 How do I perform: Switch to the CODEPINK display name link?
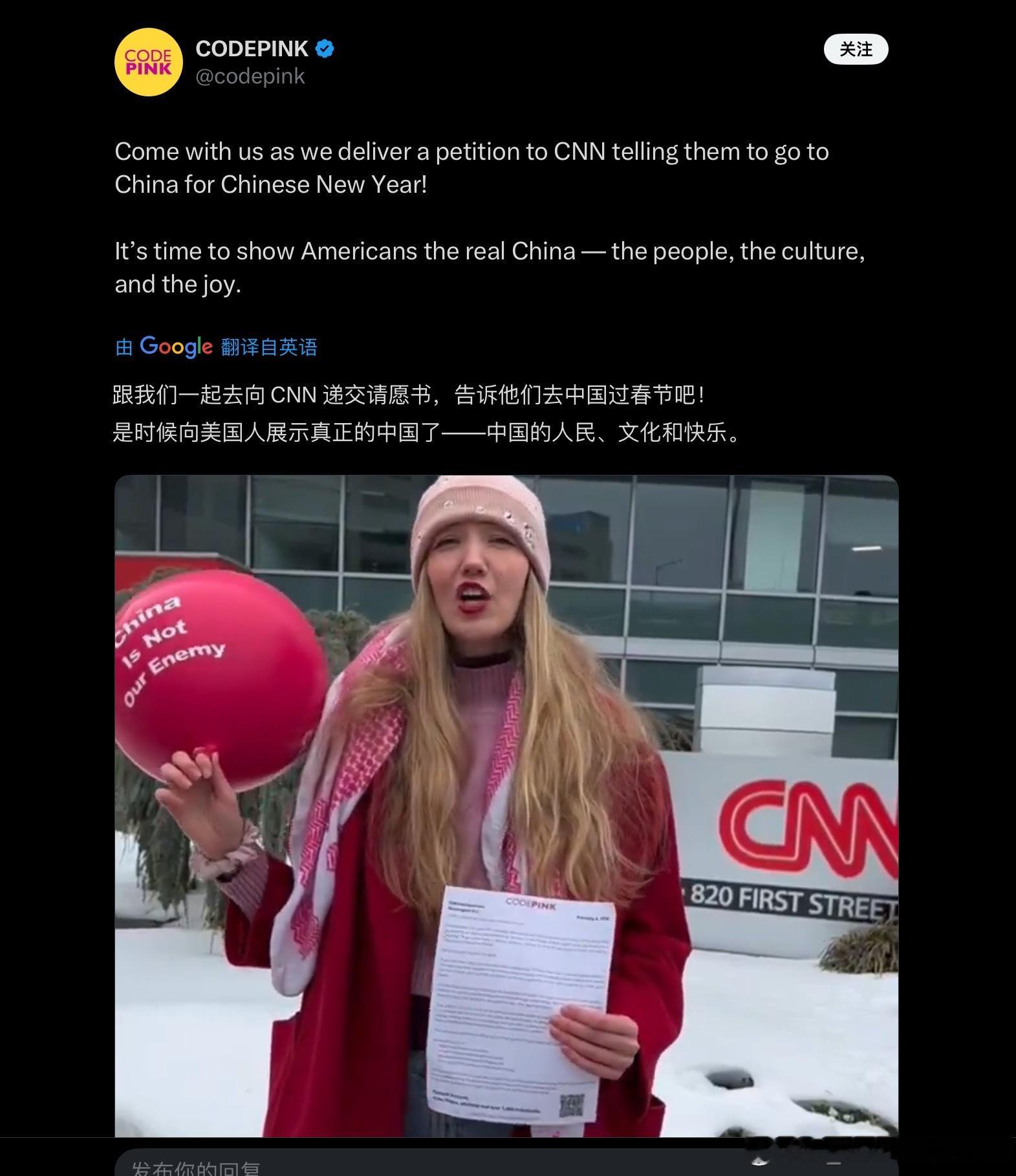coord(252,48)
